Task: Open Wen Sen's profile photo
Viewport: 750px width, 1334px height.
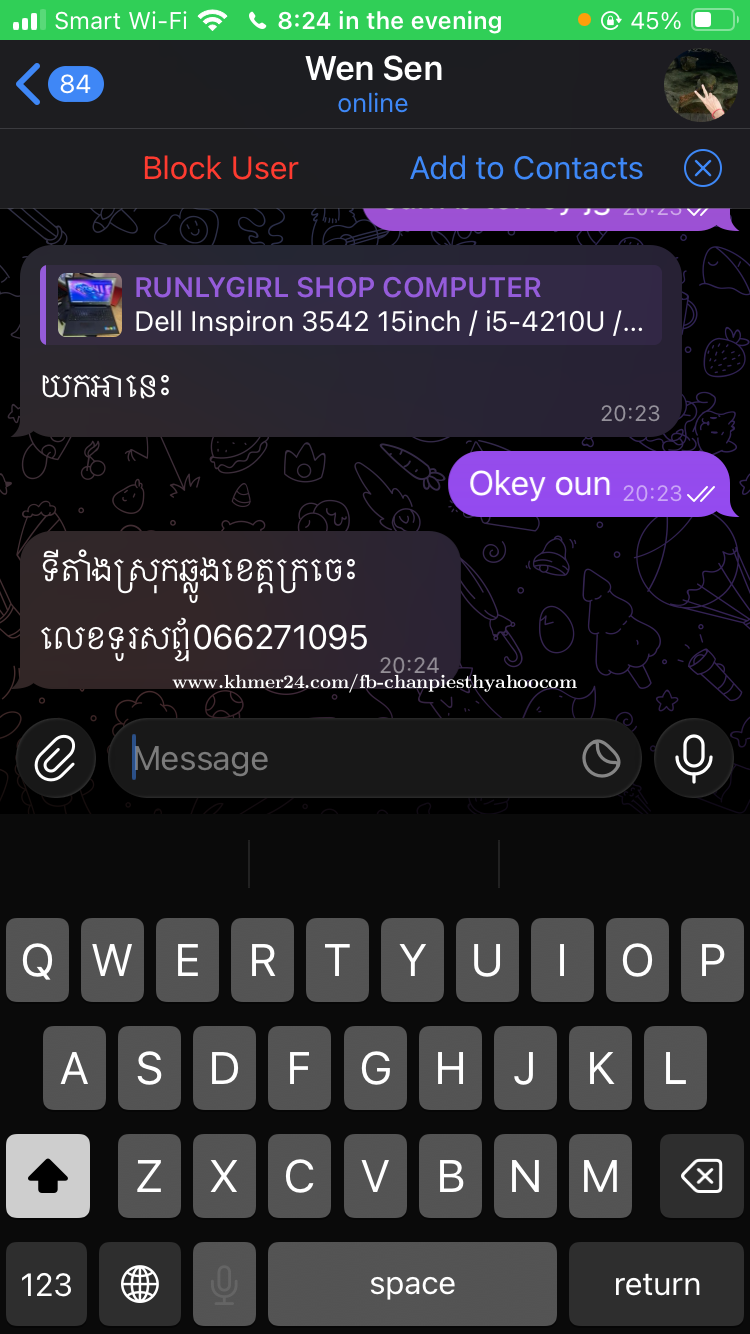Action: (701, 85)
